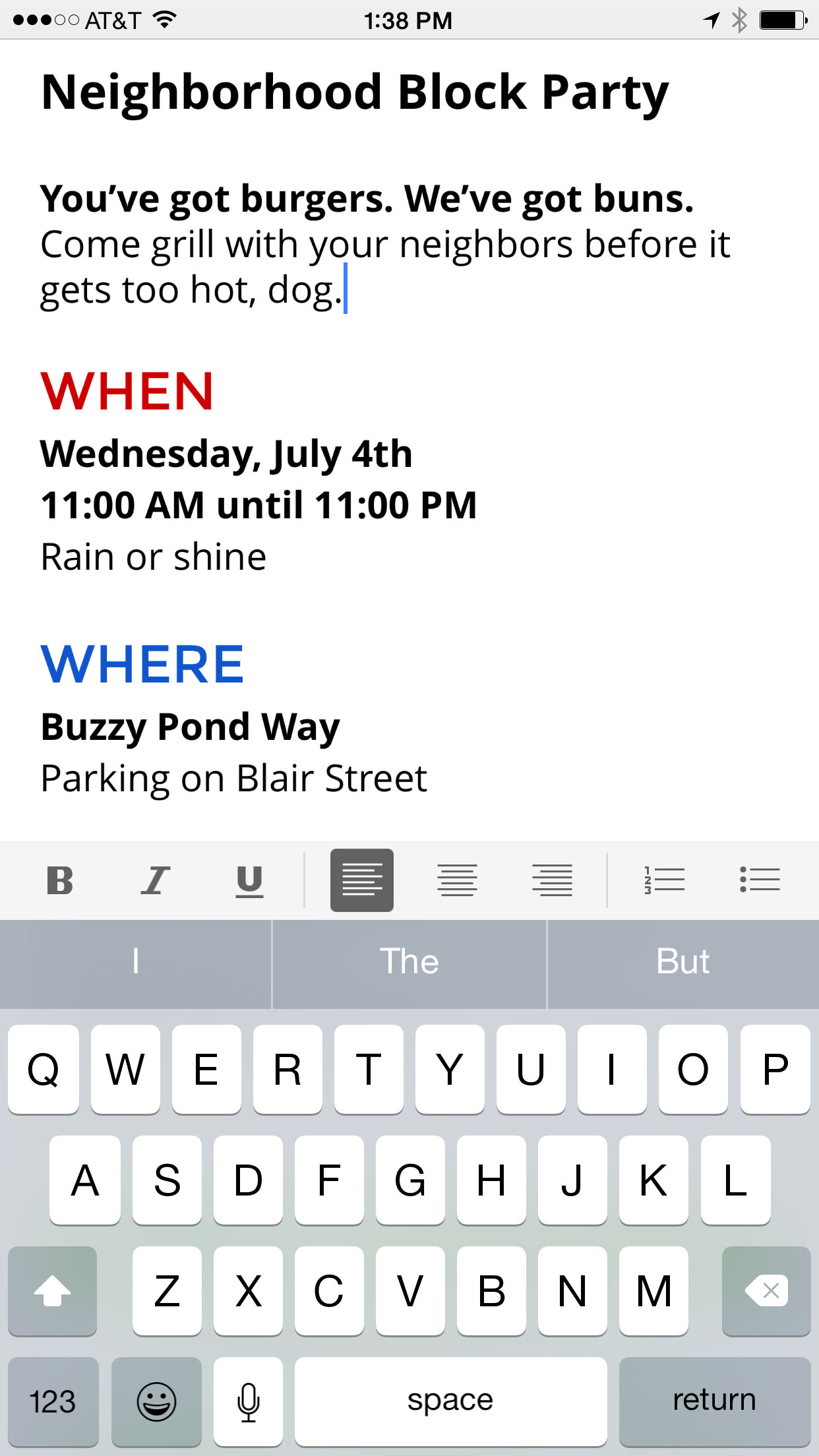This screenshot has height=1456, width=819.
Task: Start voice dictation with the microphone key
Action: tap(249, 1400)
